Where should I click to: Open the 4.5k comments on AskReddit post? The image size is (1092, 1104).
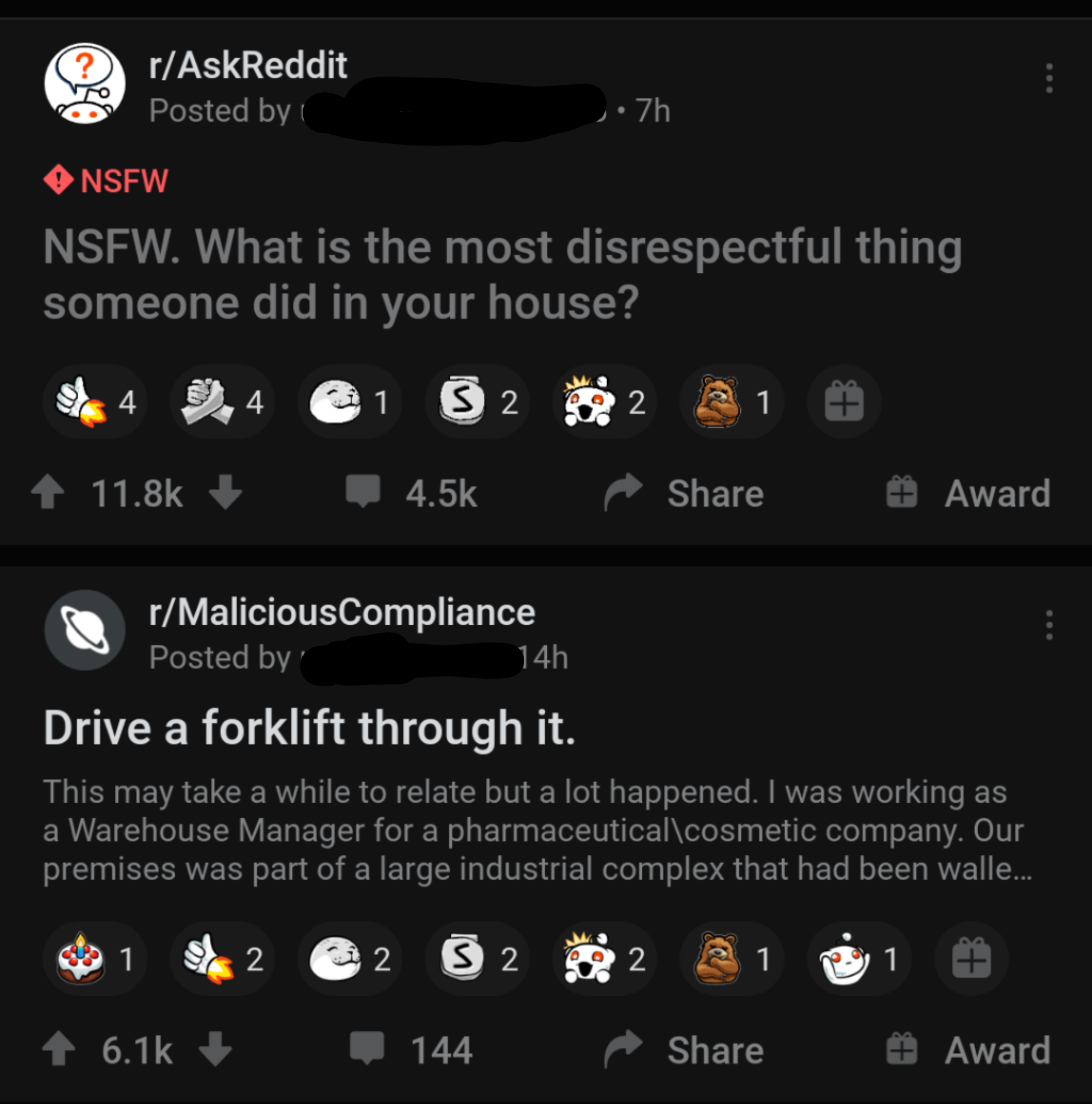(x=411, y=493)
